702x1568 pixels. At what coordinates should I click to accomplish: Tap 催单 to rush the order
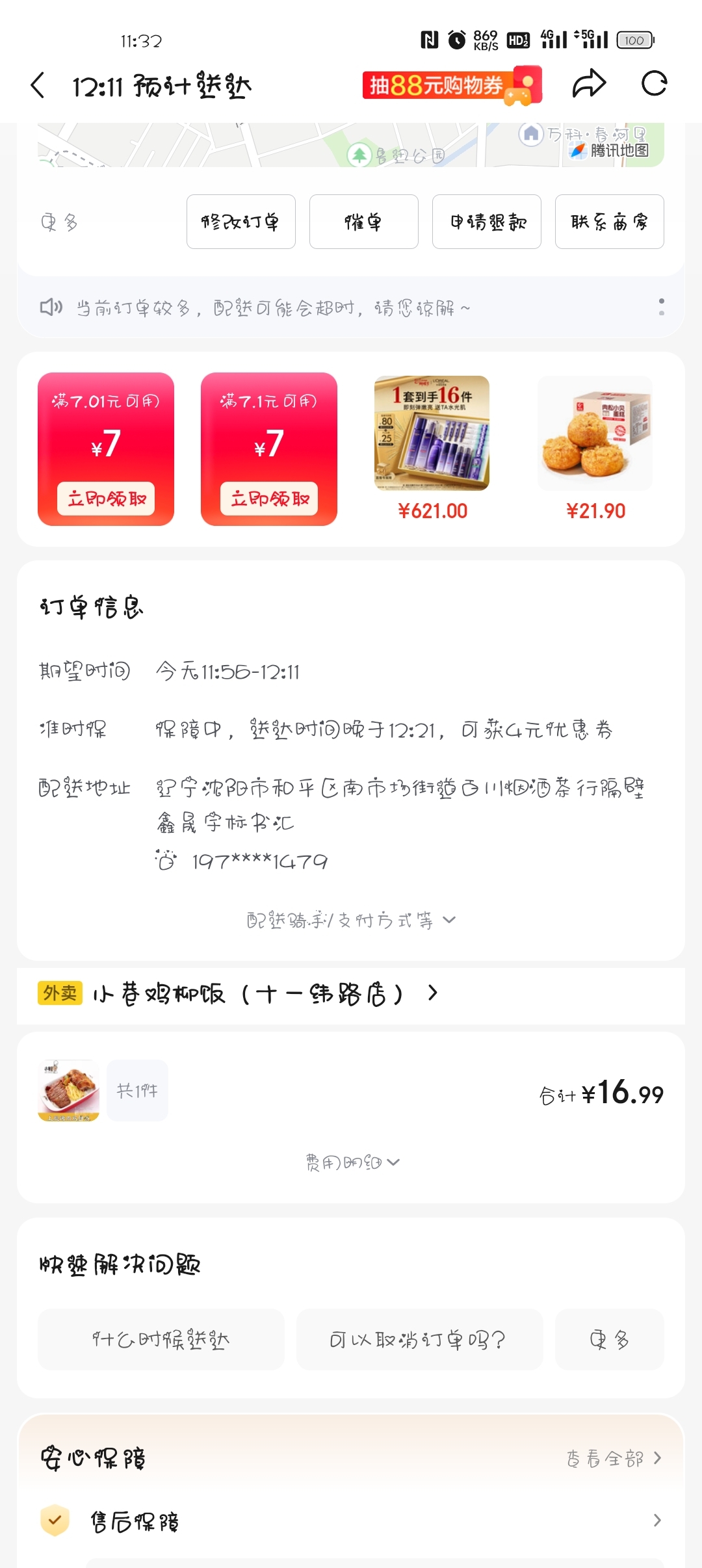(363, 222)
